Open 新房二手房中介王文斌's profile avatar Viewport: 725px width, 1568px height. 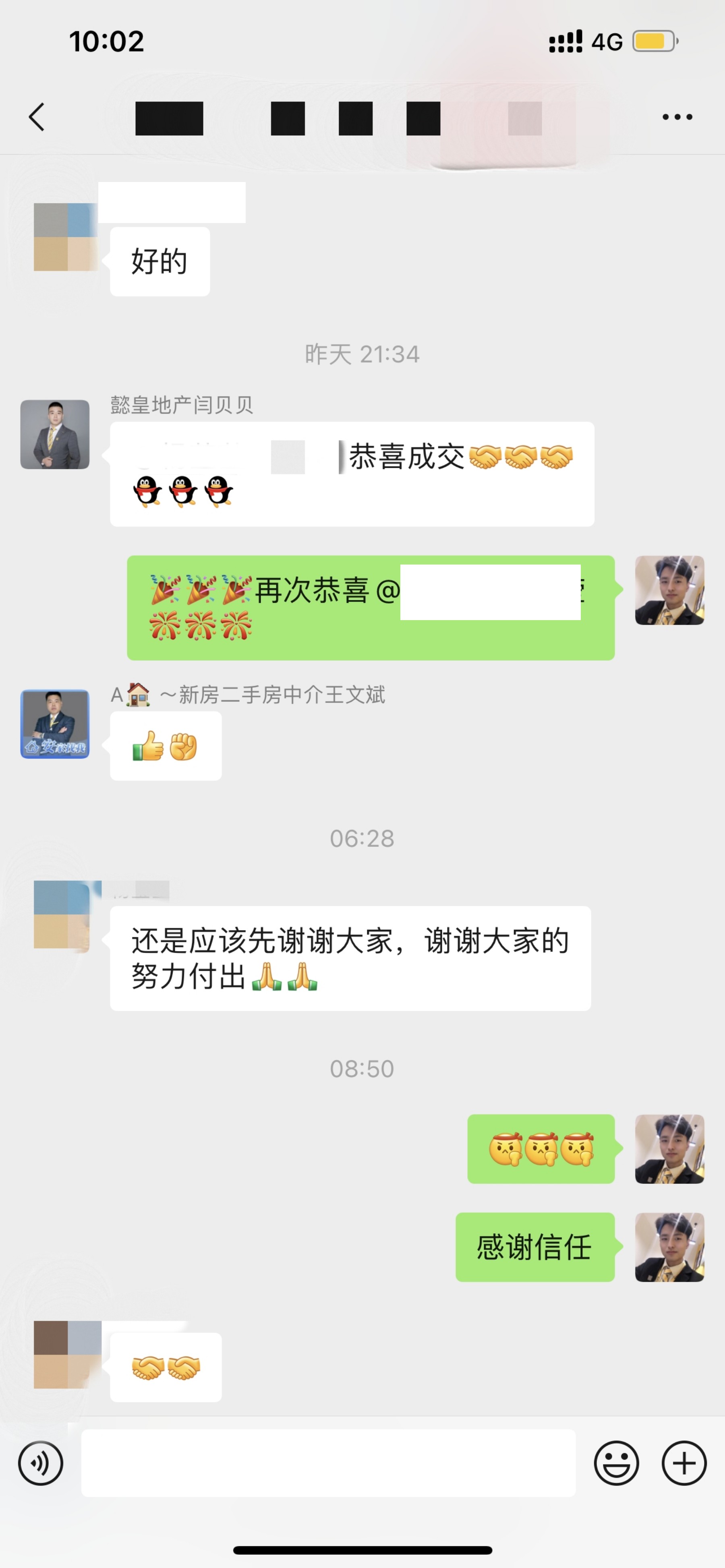pos(55,724)
